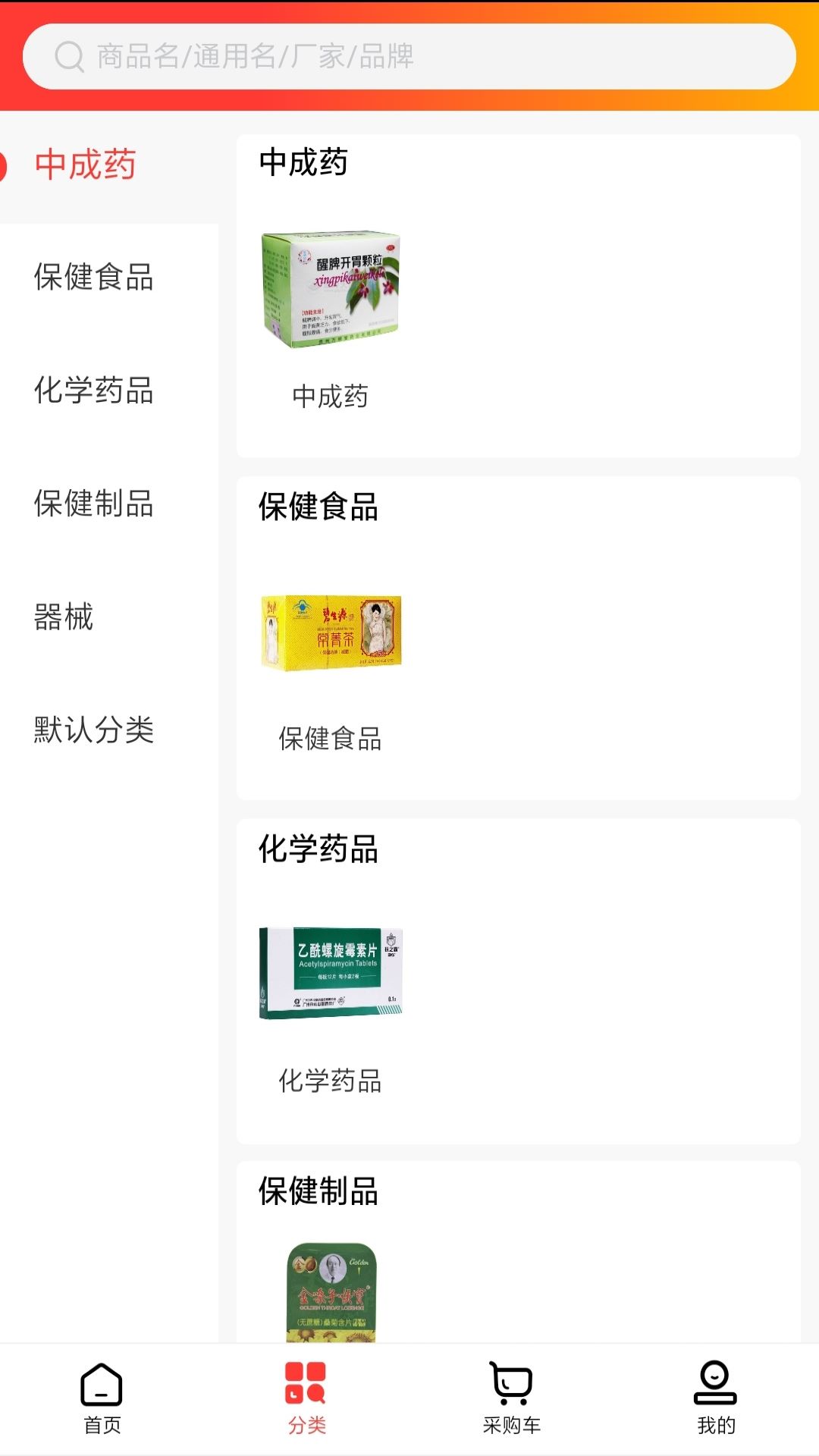Select 化学药品 from the sidebar list
The image size is (819, 1456).
[x=94, y=393]
